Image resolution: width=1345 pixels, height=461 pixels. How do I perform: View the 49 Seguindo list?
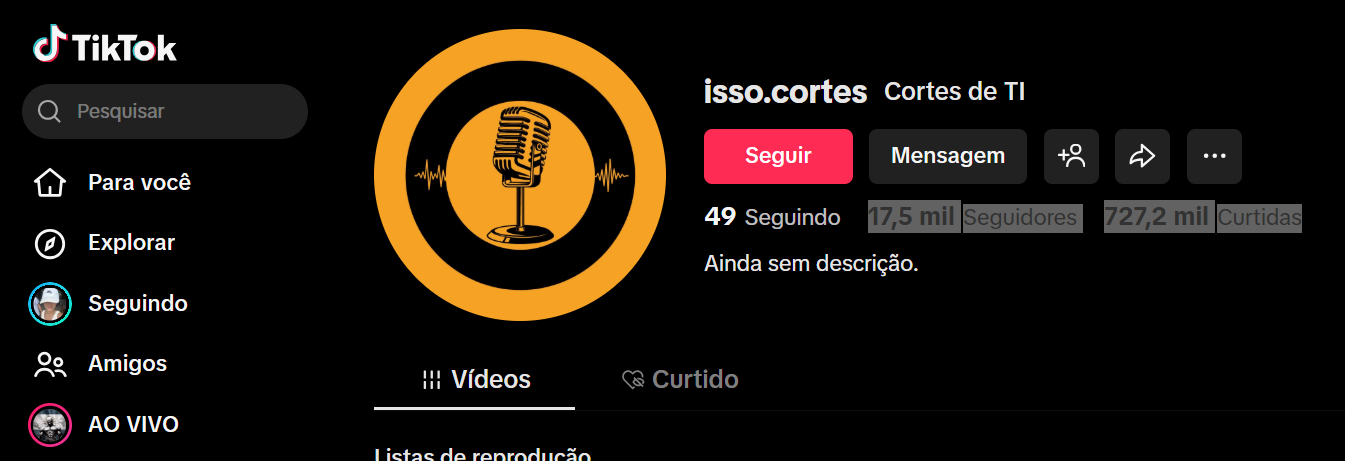772,217
